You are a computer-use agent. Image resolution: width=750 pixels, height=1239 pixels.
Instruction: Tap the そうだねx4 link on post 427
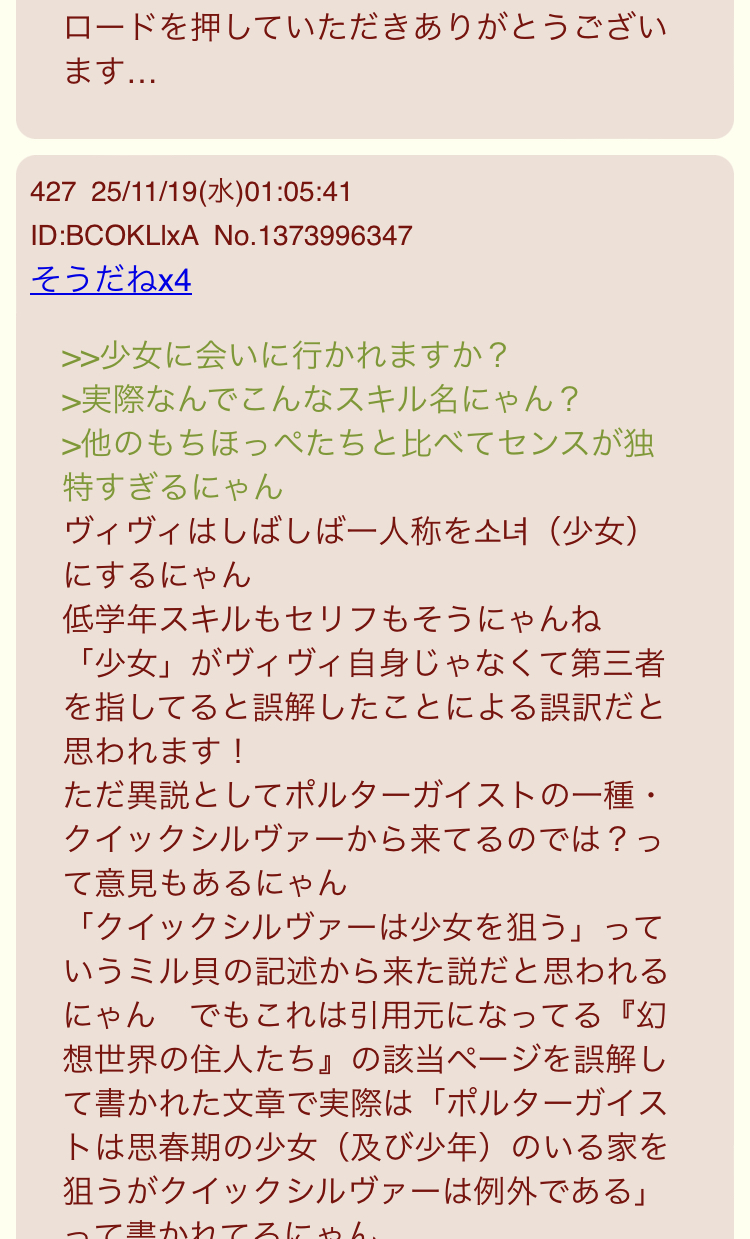tap(111, 280)
